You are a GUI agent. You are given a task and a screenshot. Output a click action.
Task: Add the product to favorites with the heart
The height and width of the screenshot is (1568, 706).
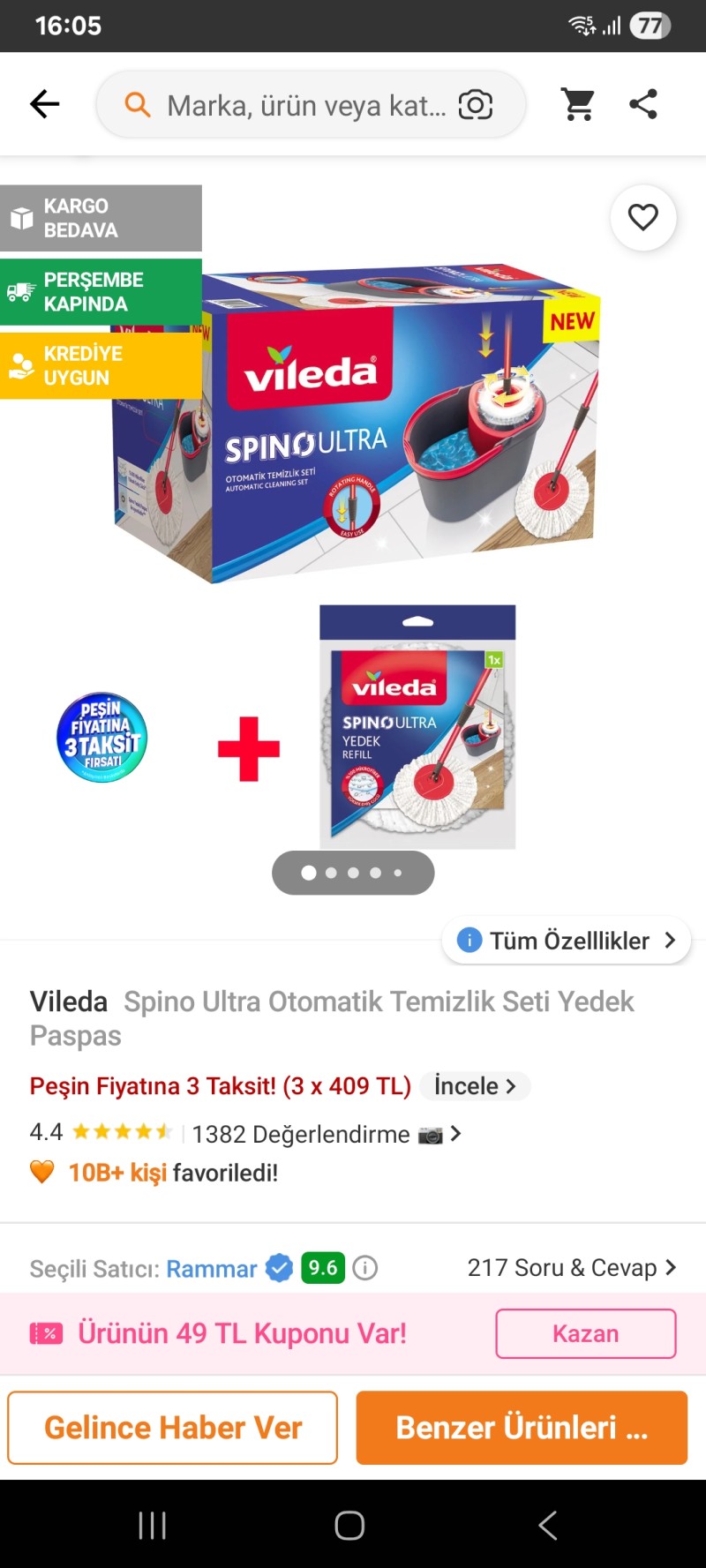click(643, 217)
